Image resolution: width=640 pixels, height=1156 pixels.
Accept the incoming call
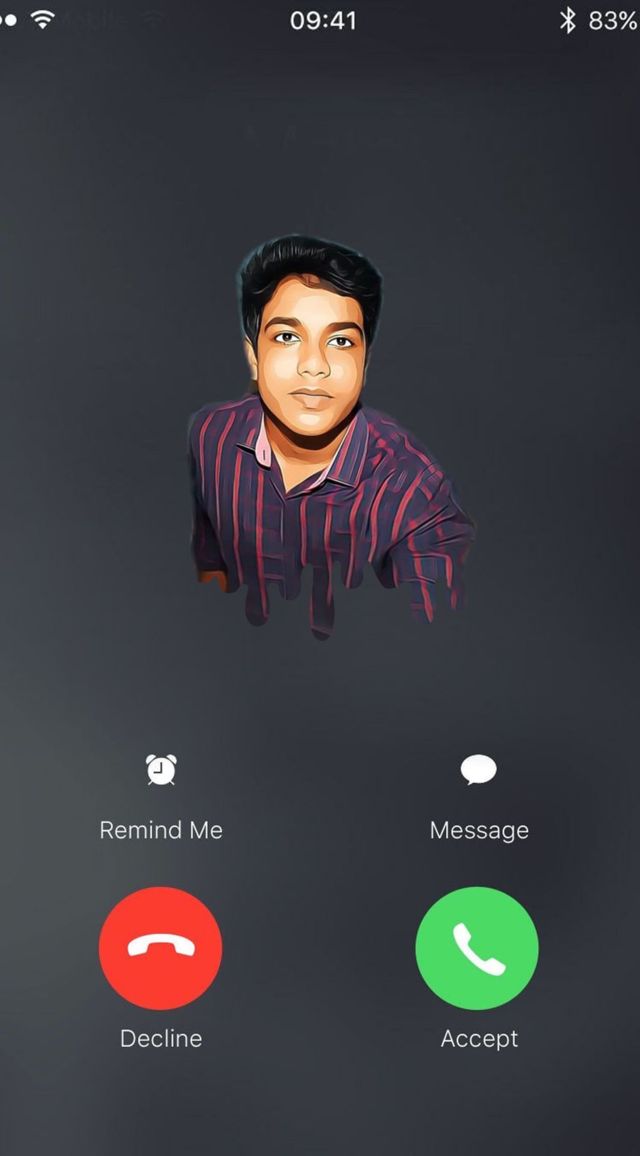477,948
